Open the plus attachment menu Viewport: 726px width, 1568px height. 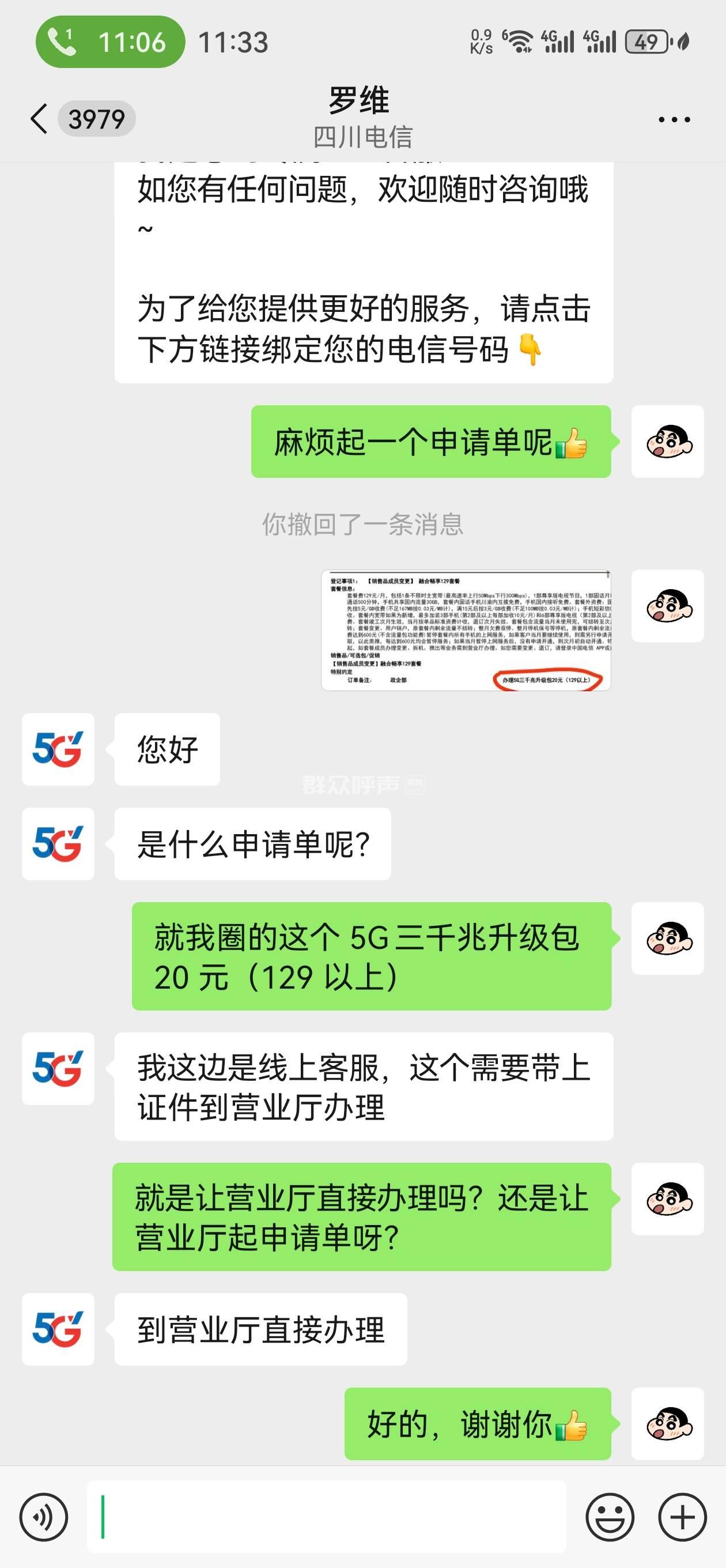[682, 1516]
